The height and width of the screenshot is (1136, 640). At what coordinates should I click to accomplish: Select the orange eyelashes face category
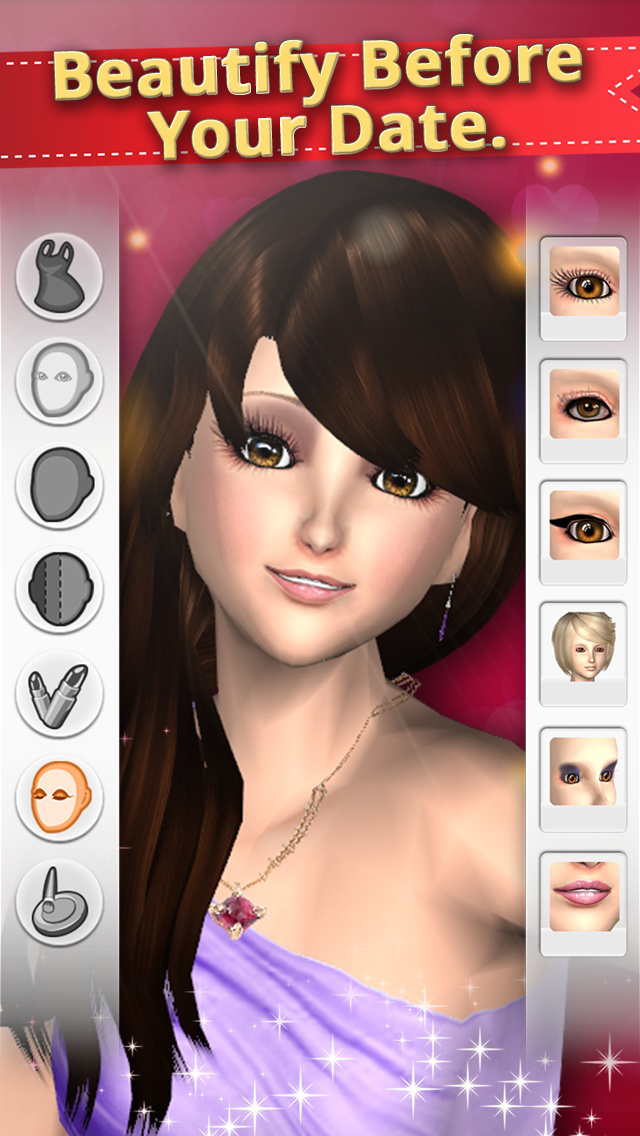click(59, 798)
